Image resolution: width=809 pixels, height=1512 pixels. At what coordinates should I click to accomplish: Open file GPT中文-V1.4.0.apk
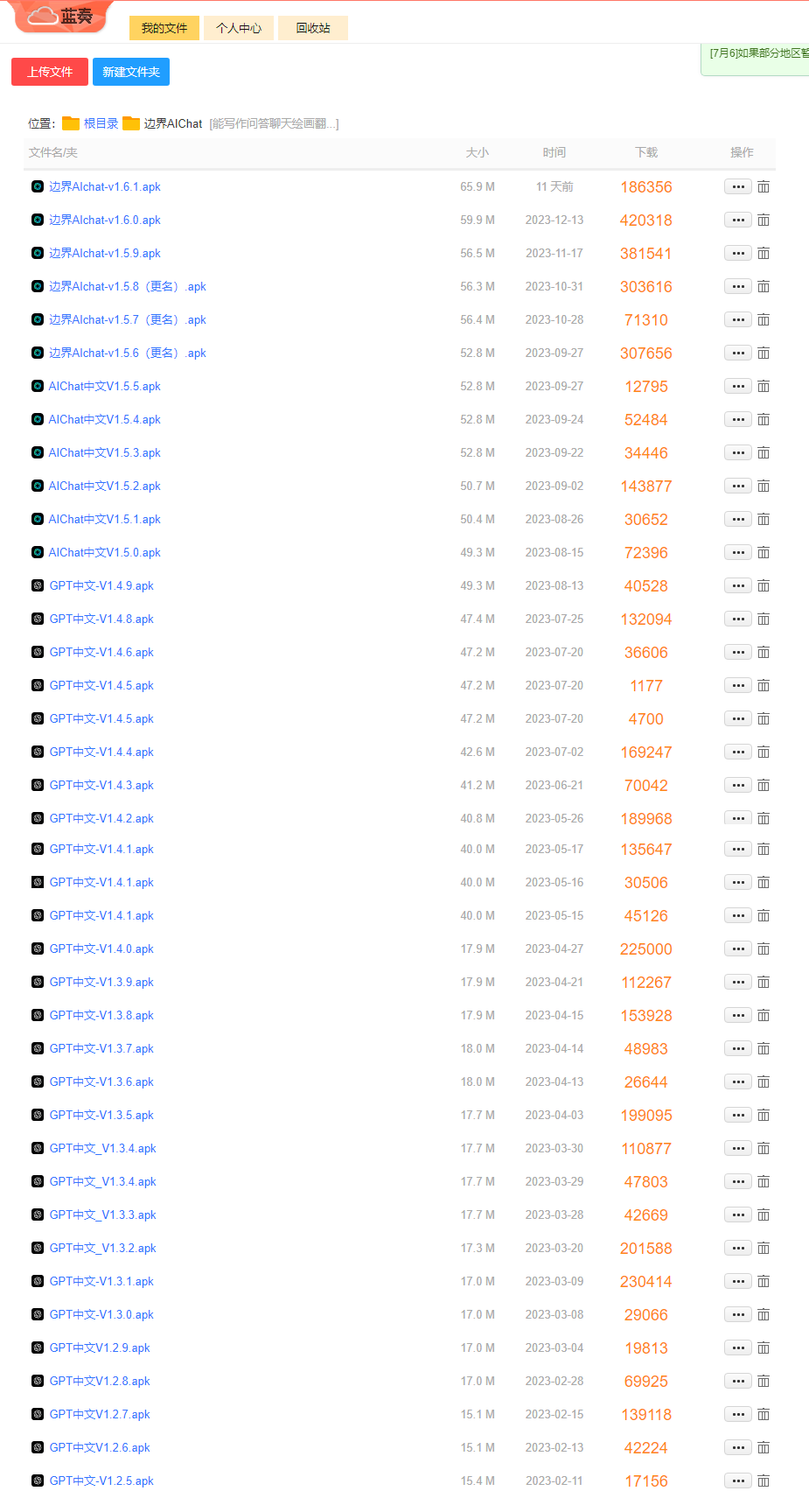(101, 948)
